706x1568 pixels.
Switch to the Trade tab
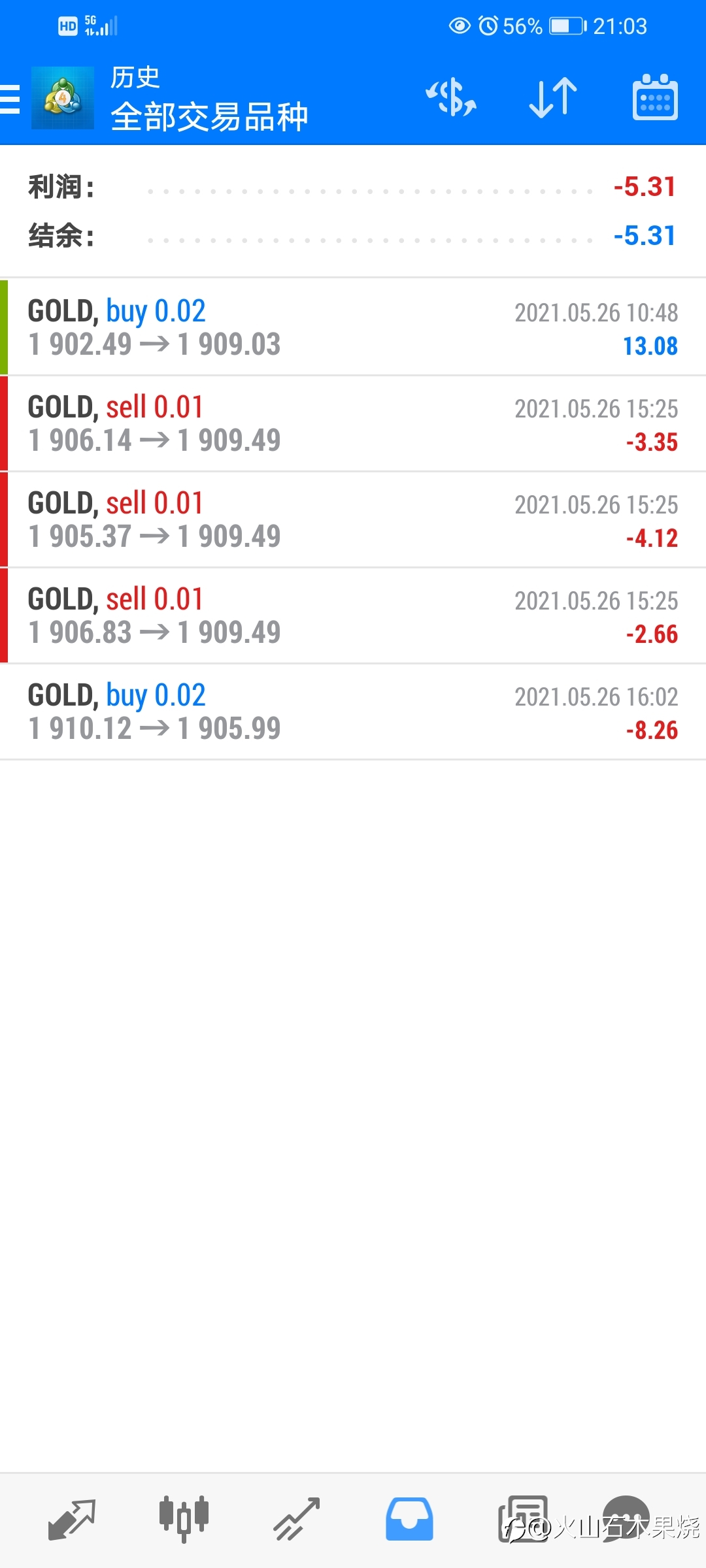(x=296, y=1520)
